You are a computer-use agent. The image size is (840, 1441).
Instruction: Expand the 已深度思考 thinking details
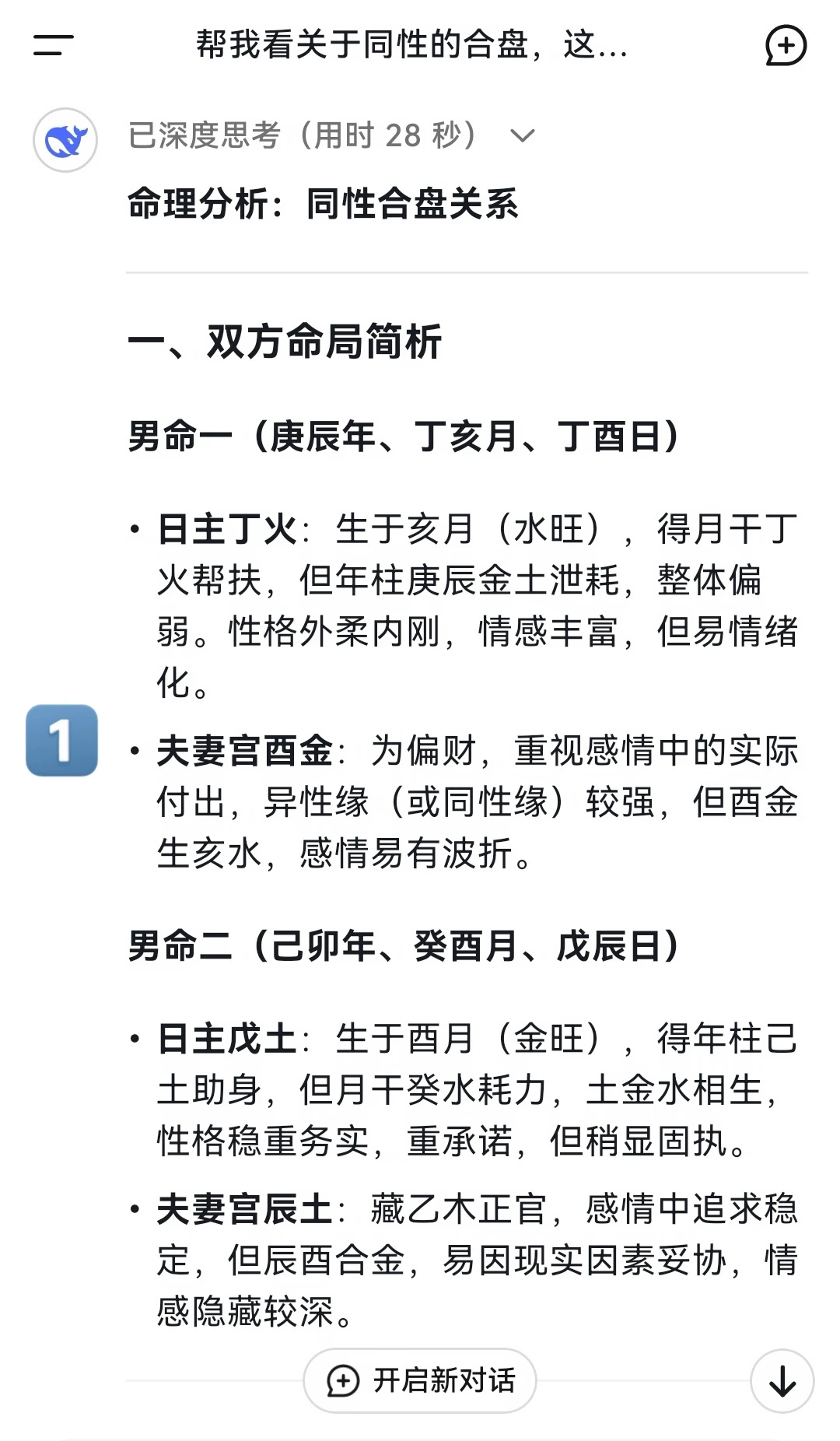click(x=332, y=135)
